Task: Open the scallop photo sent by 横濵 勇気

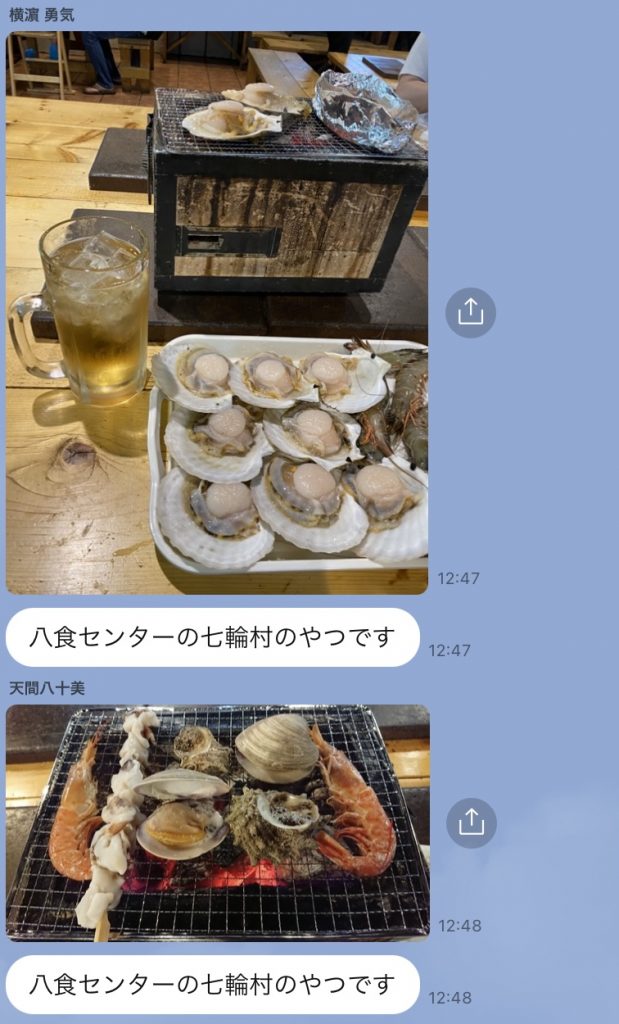Action: coord(217,312)
